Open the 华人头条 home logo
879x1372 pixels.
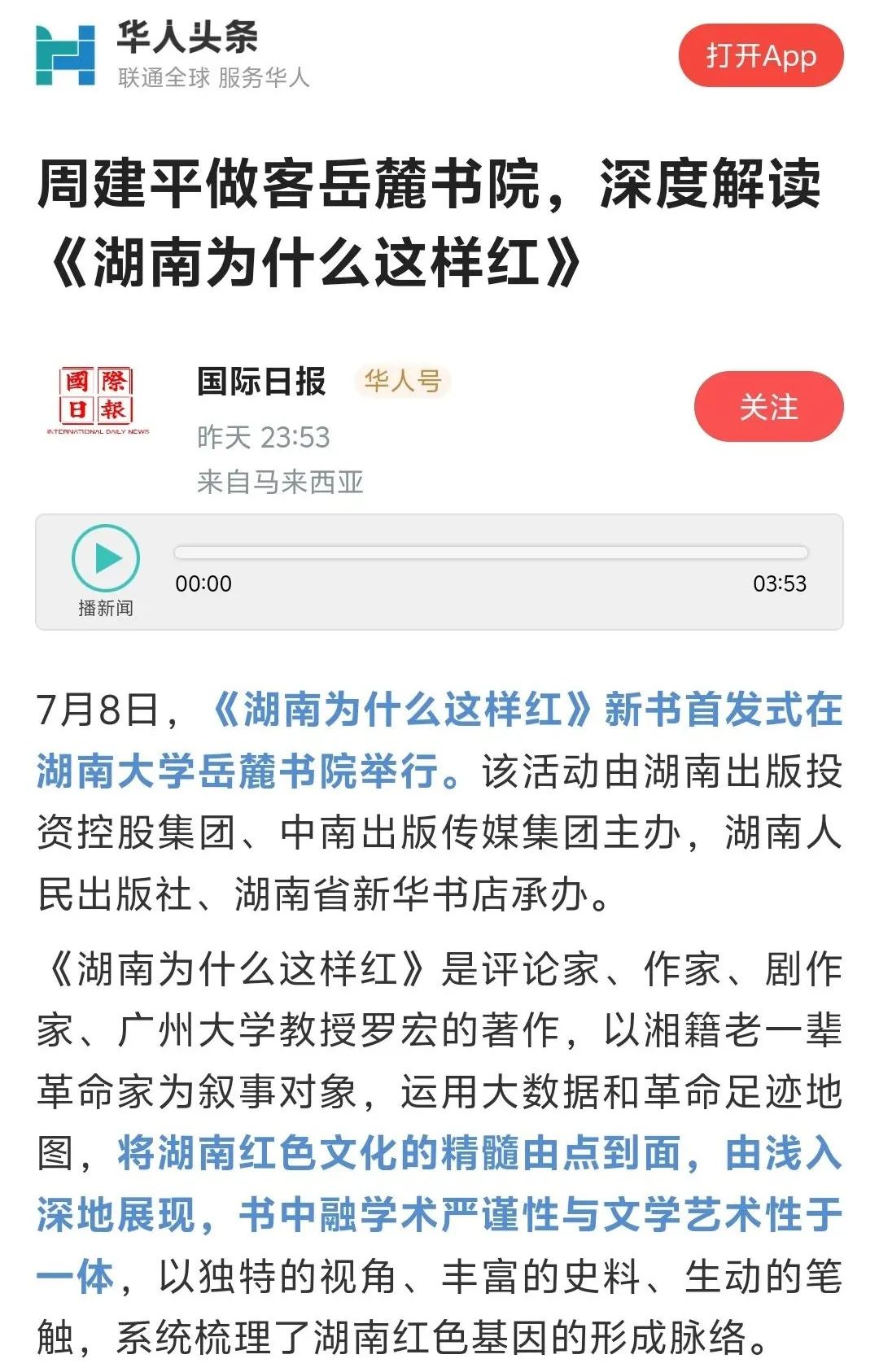(x=65, y=55)
